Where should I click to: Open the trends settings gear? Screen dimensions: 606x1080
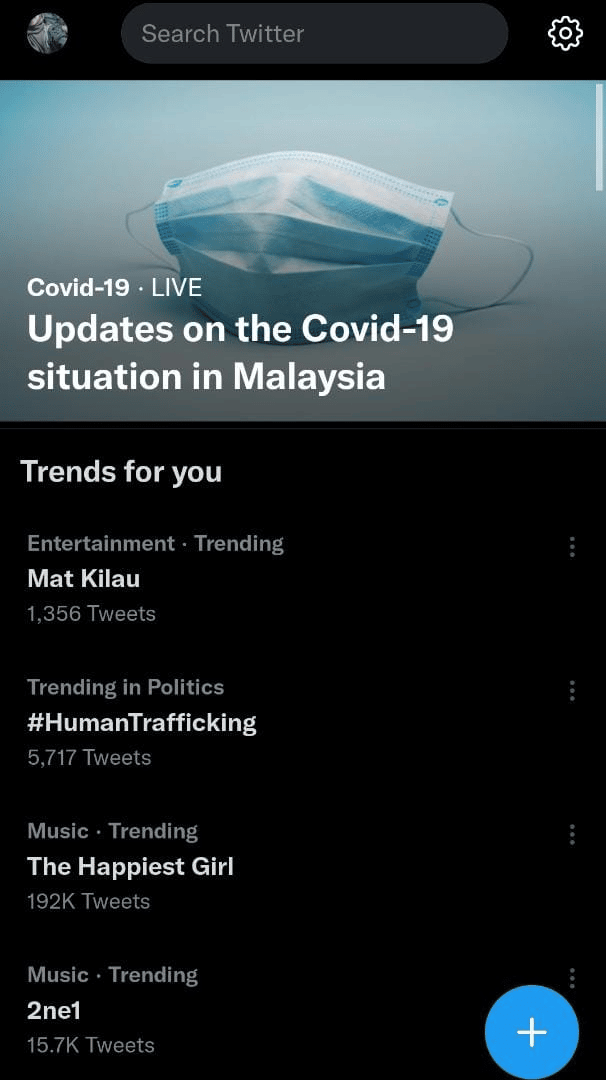[565, 33]
